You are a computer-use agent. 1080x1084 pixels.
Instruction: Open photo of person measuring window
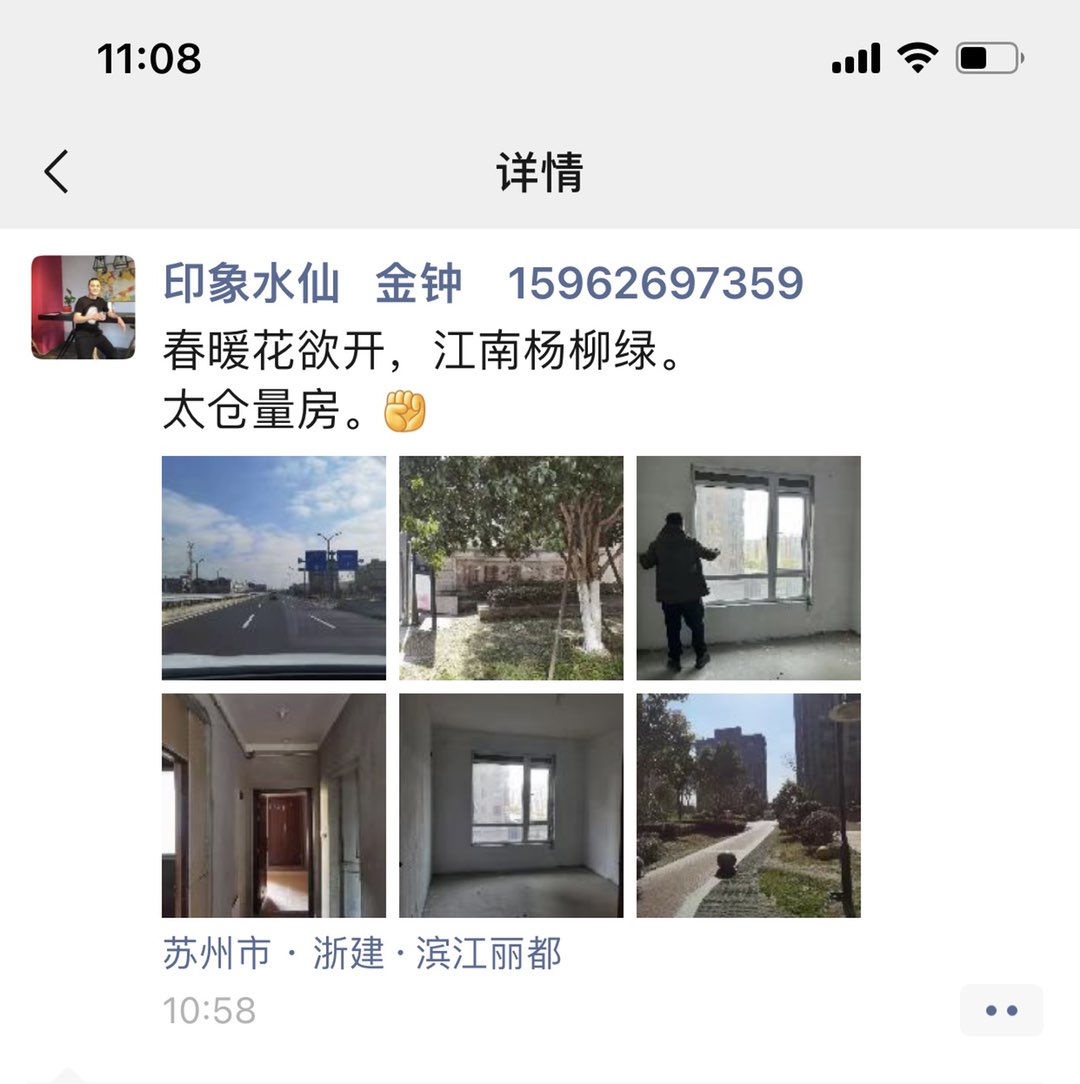pyautogui.click(x=748, y=568)
